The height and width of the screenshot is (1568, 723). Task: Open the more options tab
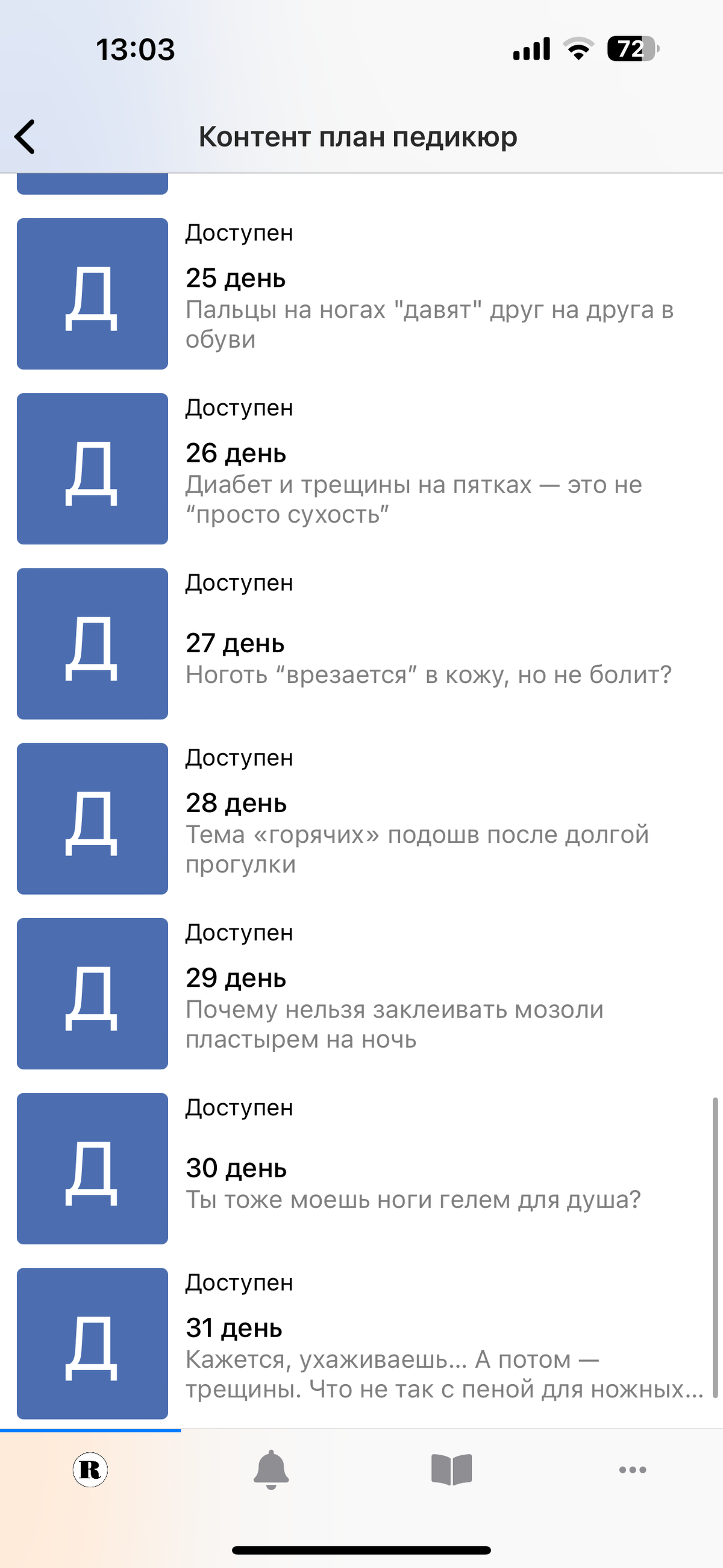(632, 1470)
